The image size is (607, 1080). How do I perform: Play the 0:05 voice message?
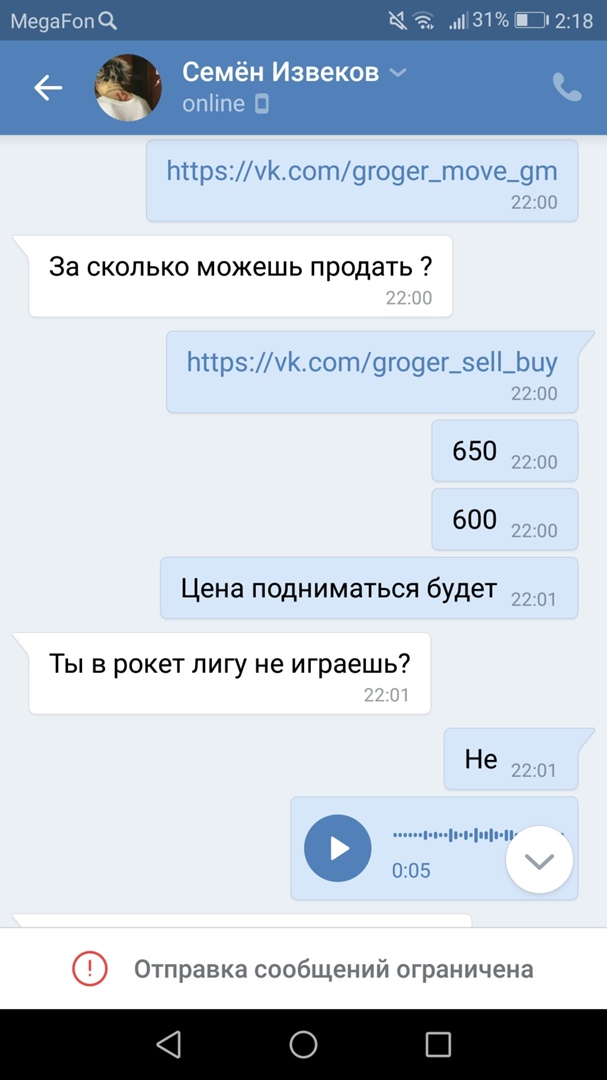(x=338, y=849)
